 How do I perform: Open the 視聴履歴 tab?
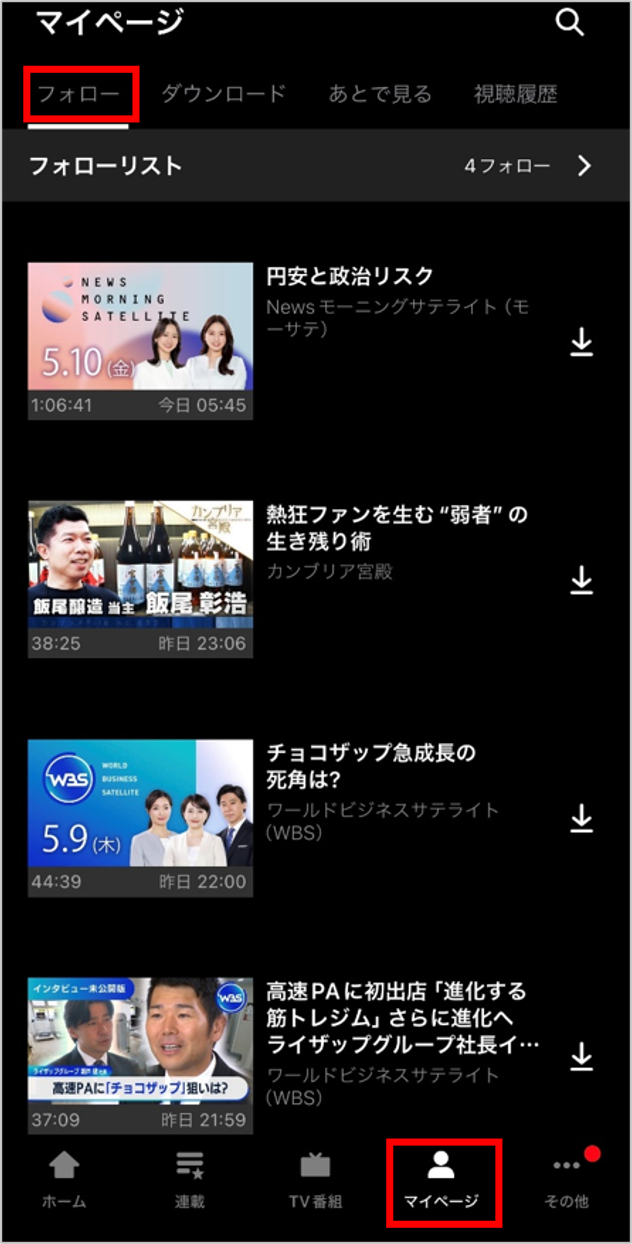pyautogui.click(x=515, y=95)
